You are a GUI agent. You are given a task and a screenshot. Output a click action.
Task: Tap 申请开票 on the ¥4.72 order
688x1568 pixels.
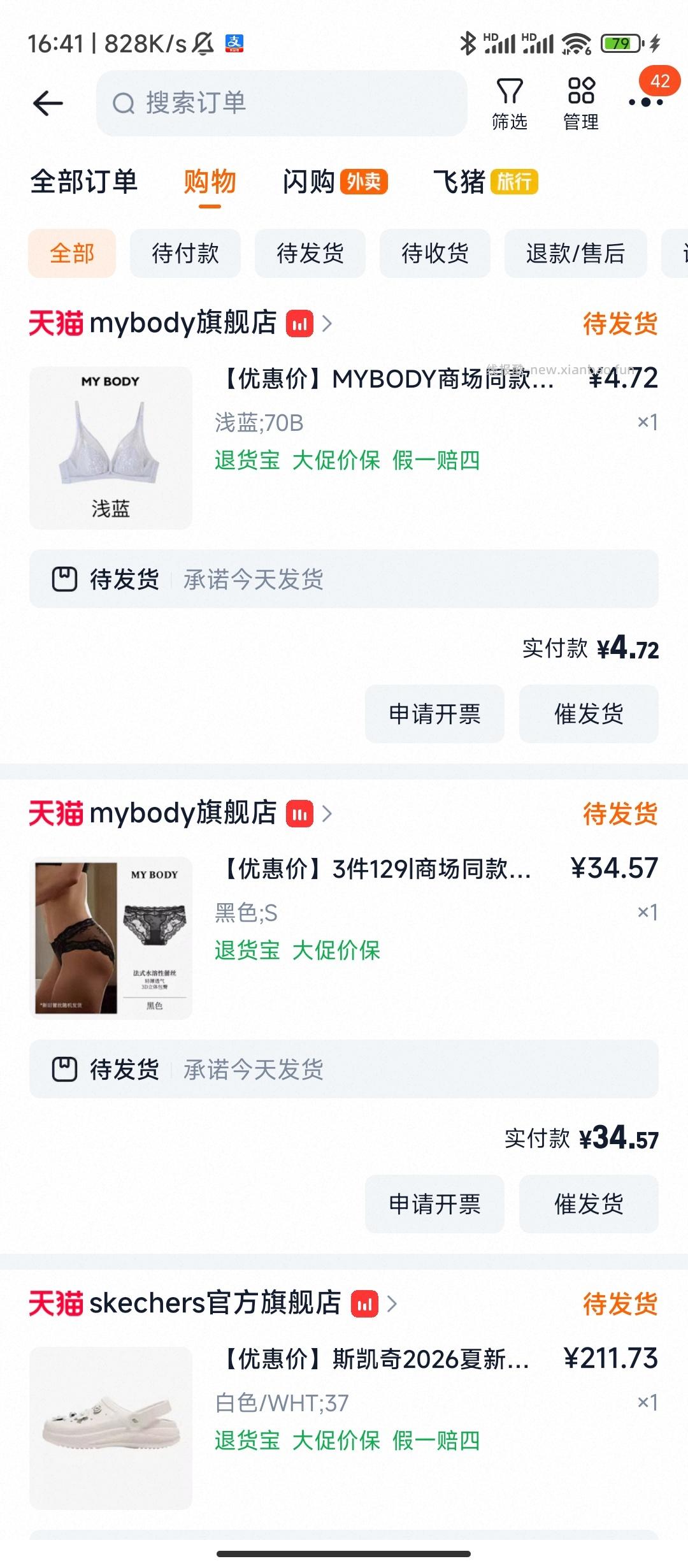pyautogui.click(x=434, y=714)
